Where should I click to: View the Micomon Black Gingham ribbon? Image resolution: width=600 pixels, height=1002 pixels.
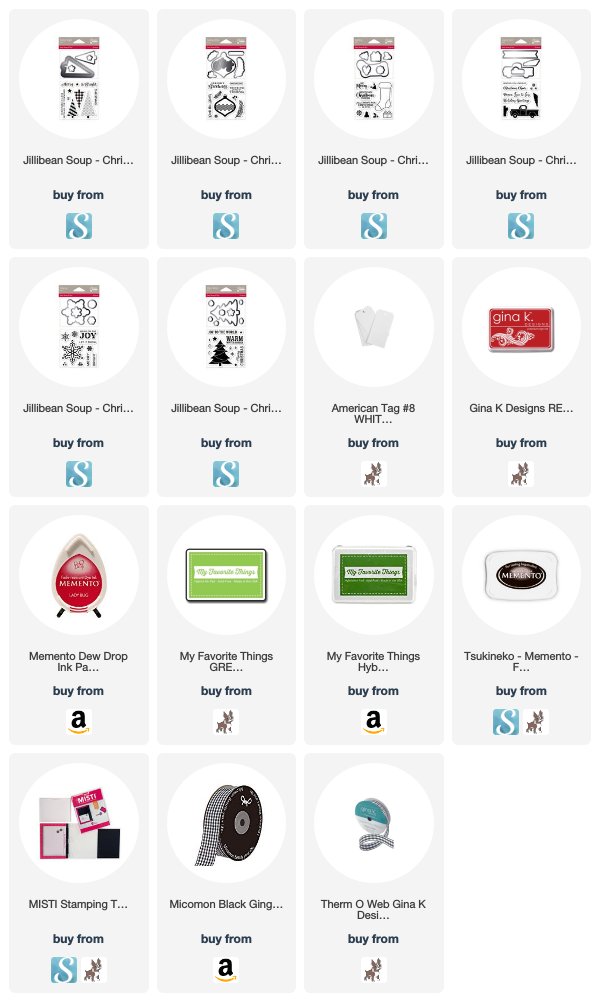tap(226, 822)
